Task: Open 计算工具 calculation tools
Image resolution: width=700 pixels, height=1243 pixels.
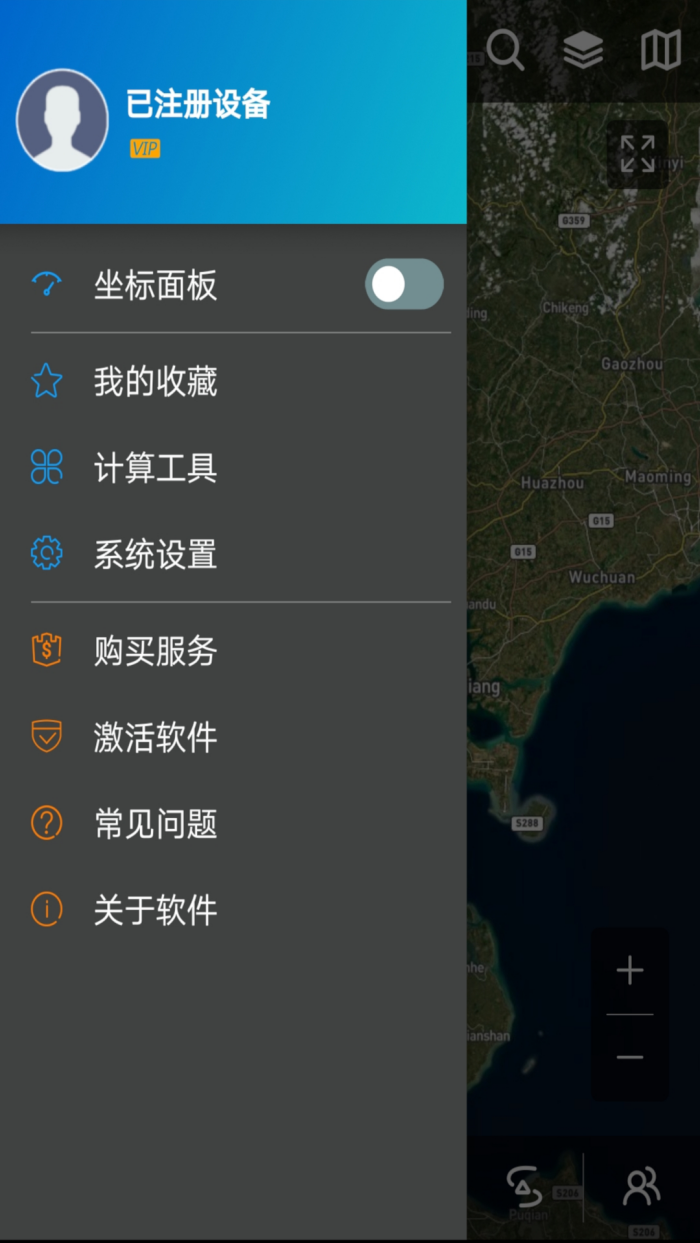Action: (x=156, y=468)
